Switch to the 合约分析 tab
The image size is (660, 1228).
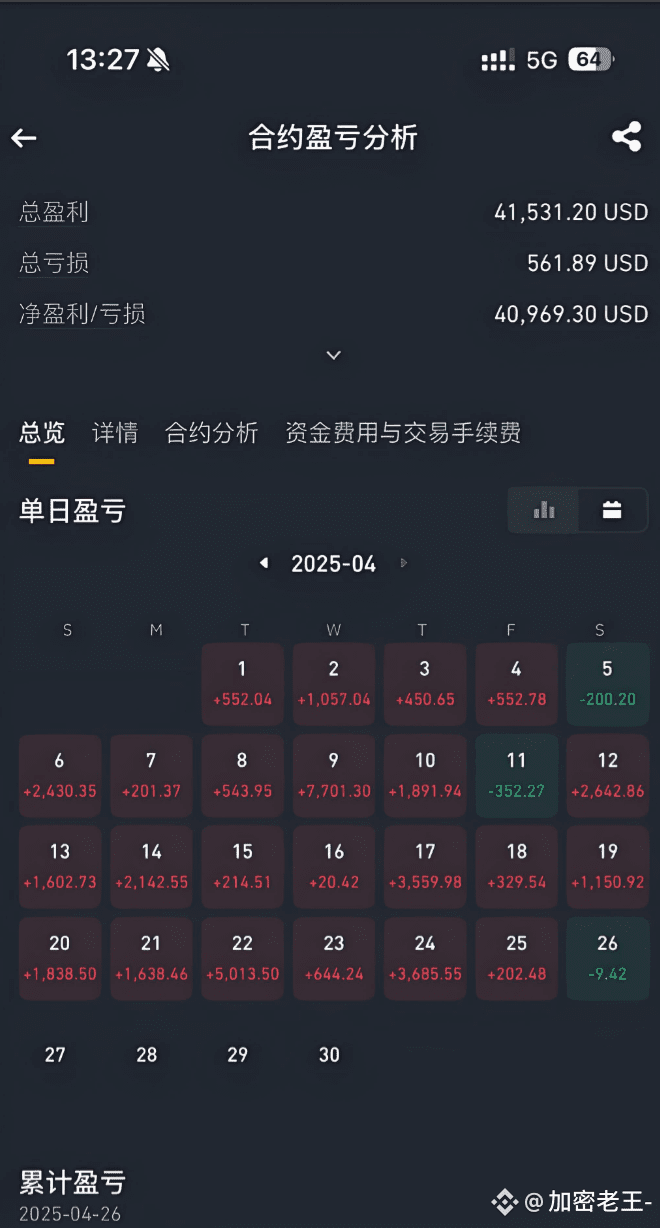pyautogui.click(x=211, y=433)
